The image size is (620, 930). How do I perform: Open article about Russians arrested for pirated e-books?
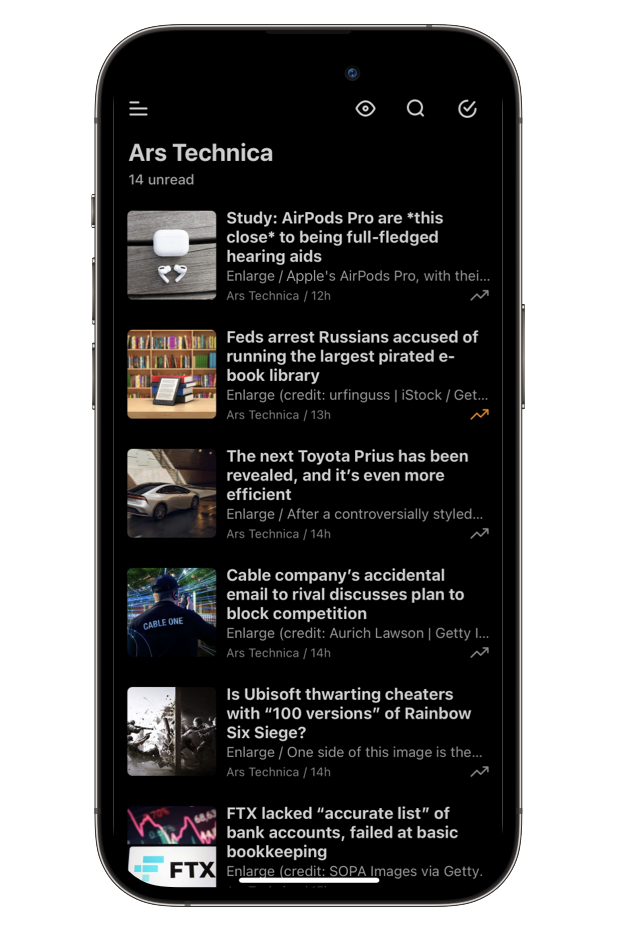(352, 356)
